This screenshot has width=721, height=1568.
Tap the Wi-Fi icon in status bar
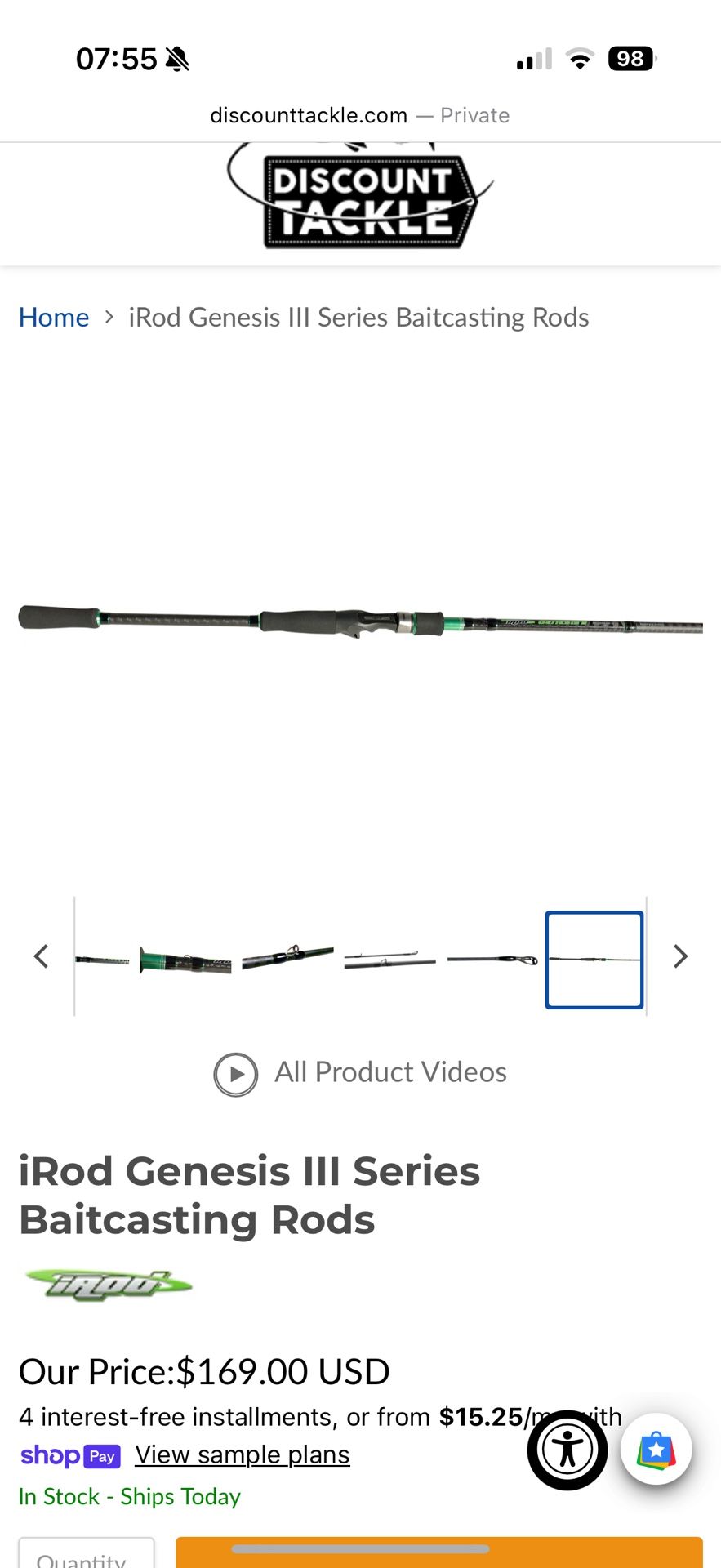580,57
